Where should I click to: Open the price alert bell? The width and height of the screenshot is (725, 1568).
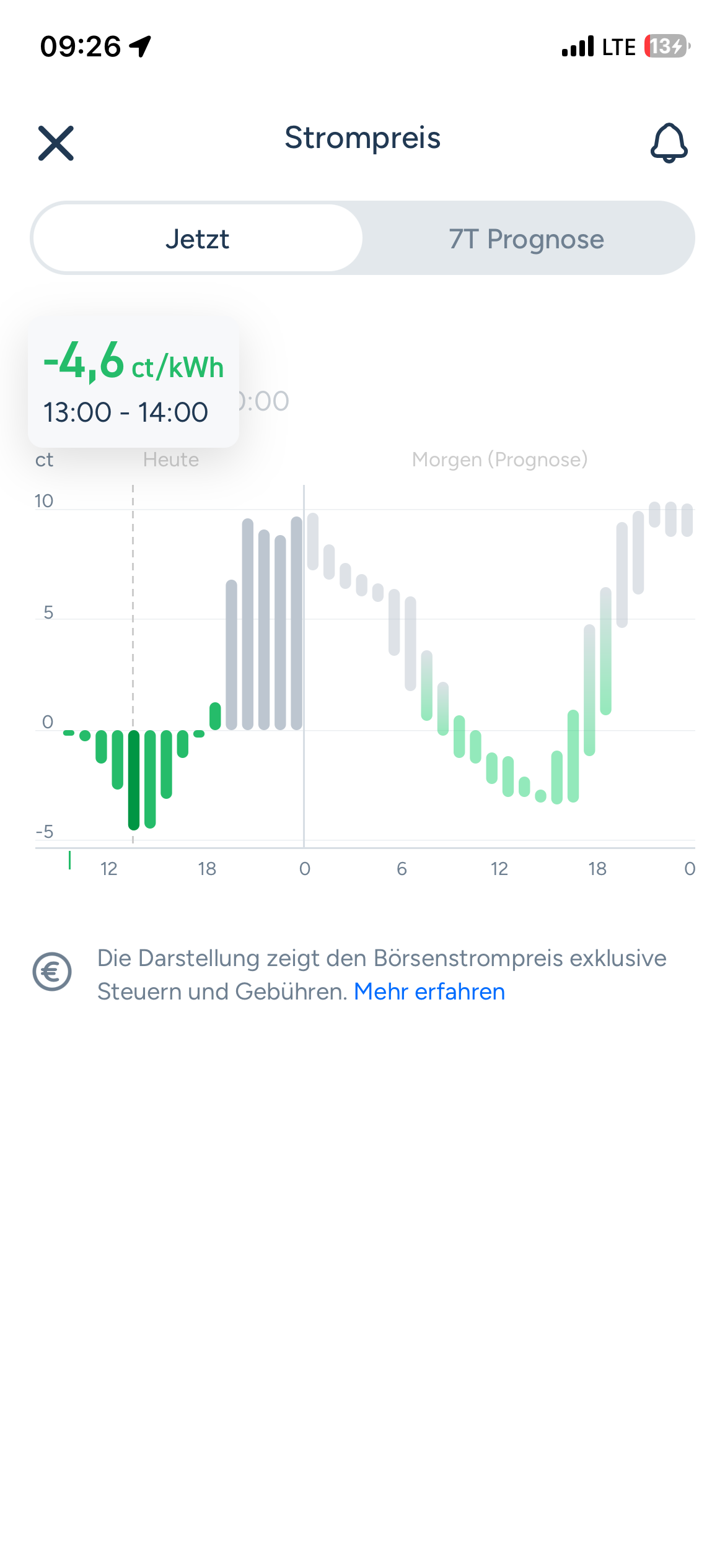point(669,143)
